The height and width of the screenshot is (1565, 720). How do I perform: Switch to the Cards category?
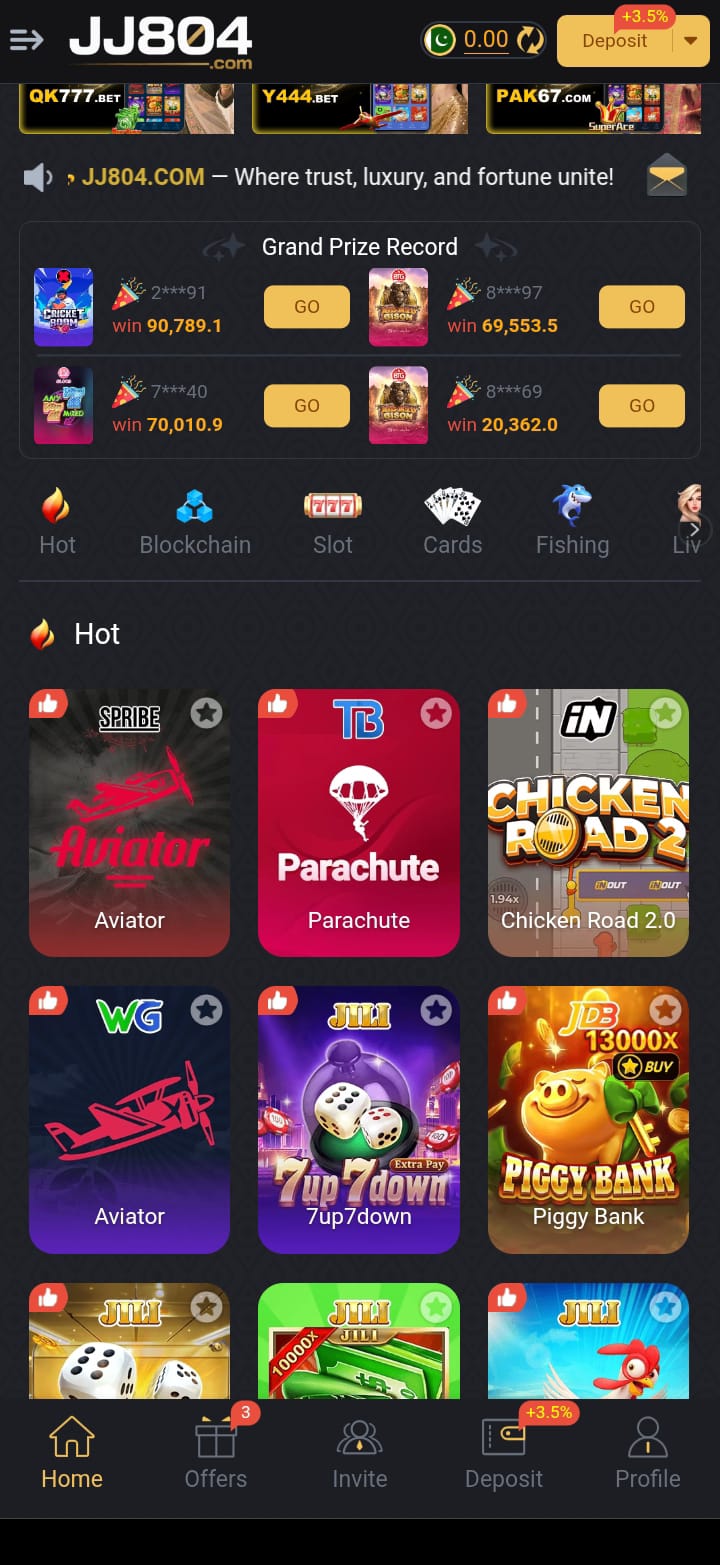click(x=452, y=522)
